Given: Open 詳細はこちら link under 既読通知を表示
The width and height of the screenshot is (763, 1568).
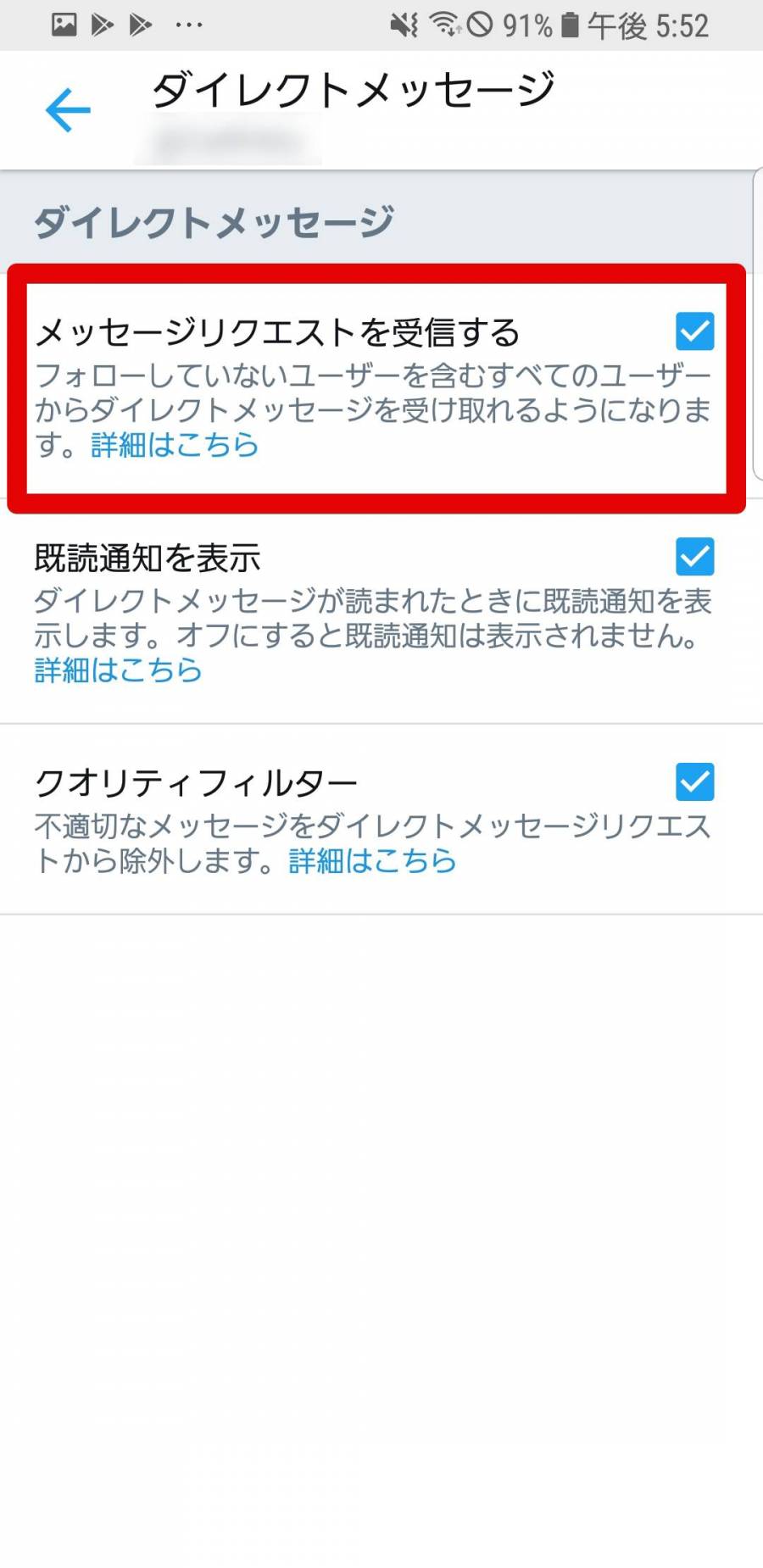Looking at the screenshot, I should [x=118, y=670].
